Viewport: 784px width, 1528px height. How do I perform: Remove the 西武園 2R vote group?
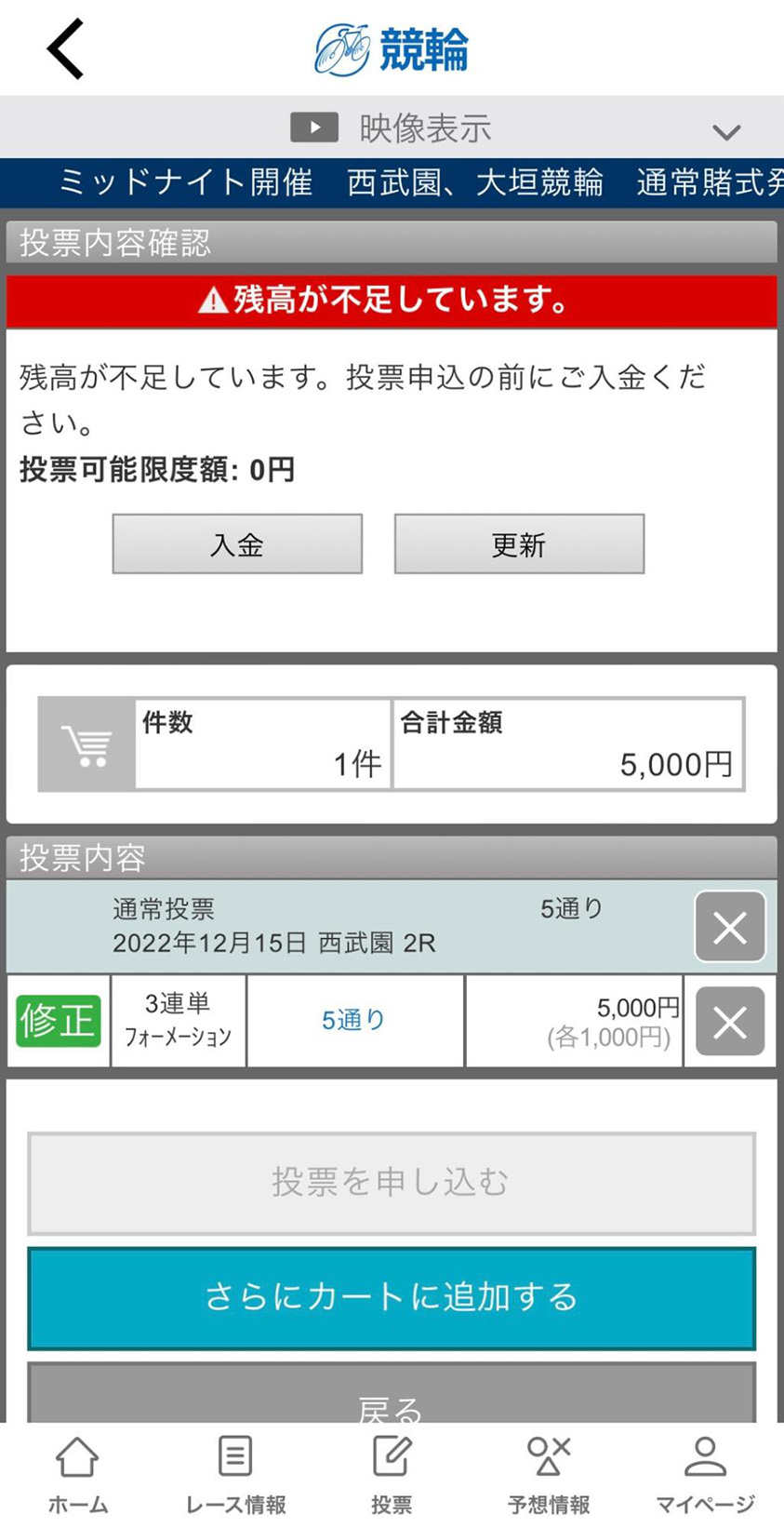pyautogui.click(x=730, y=927)
